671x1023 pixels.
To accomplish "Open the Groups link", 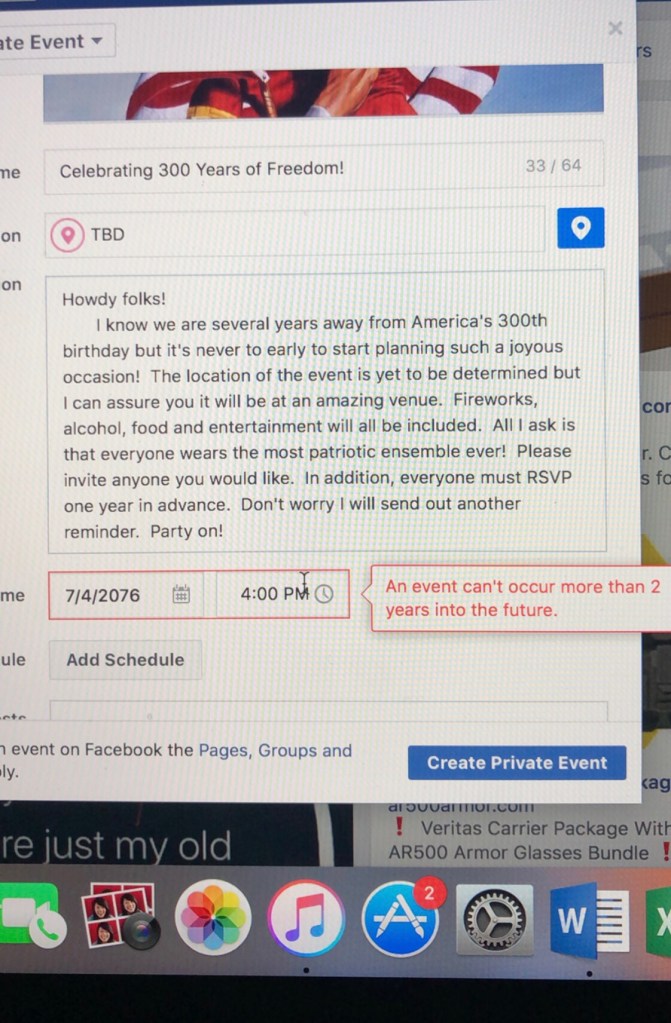I will coord(287,750).
